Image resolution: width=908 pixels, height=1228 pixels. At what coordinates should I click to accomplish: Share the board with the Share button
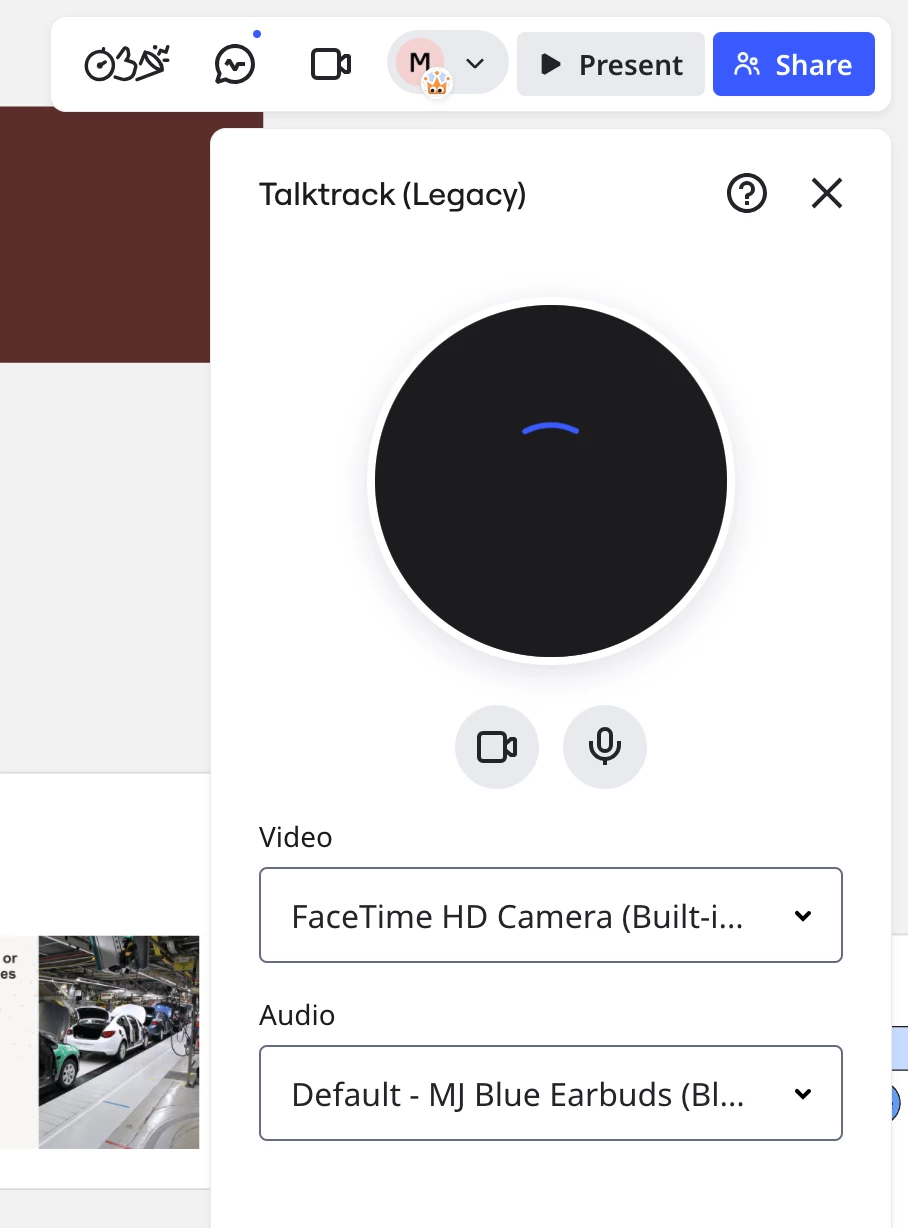click(x=794, y=65)
